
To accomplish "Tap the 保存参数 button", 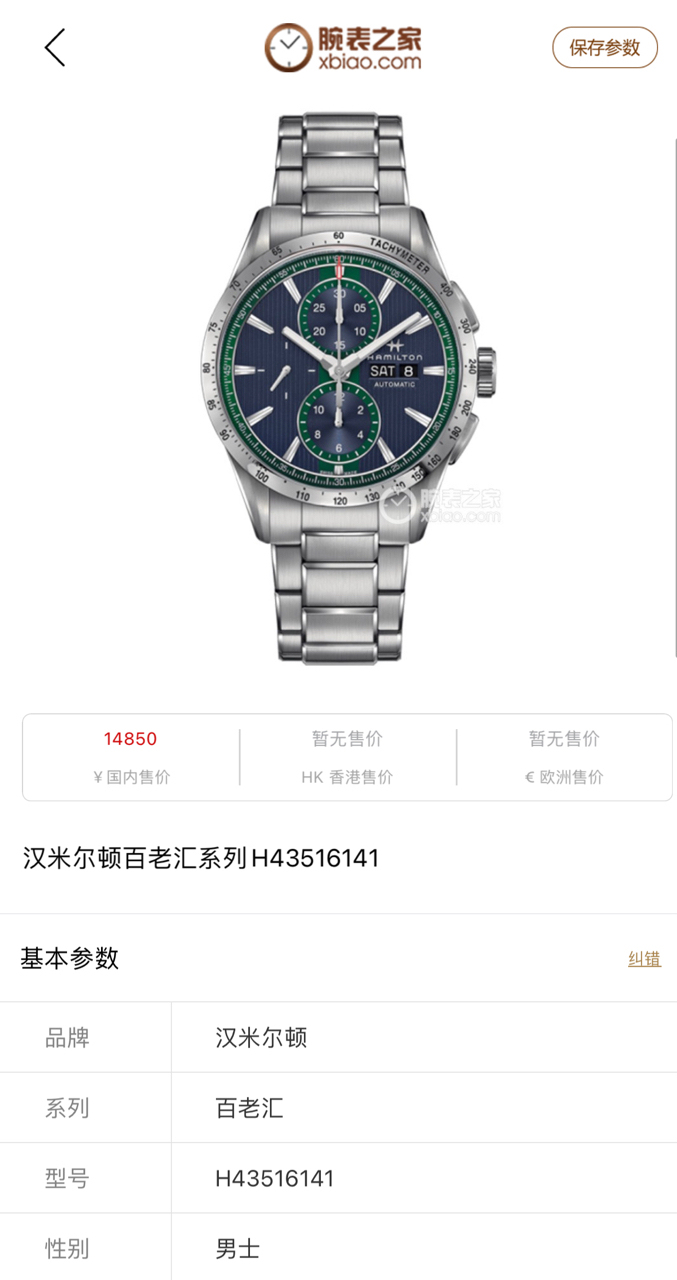I will [604, 47].
